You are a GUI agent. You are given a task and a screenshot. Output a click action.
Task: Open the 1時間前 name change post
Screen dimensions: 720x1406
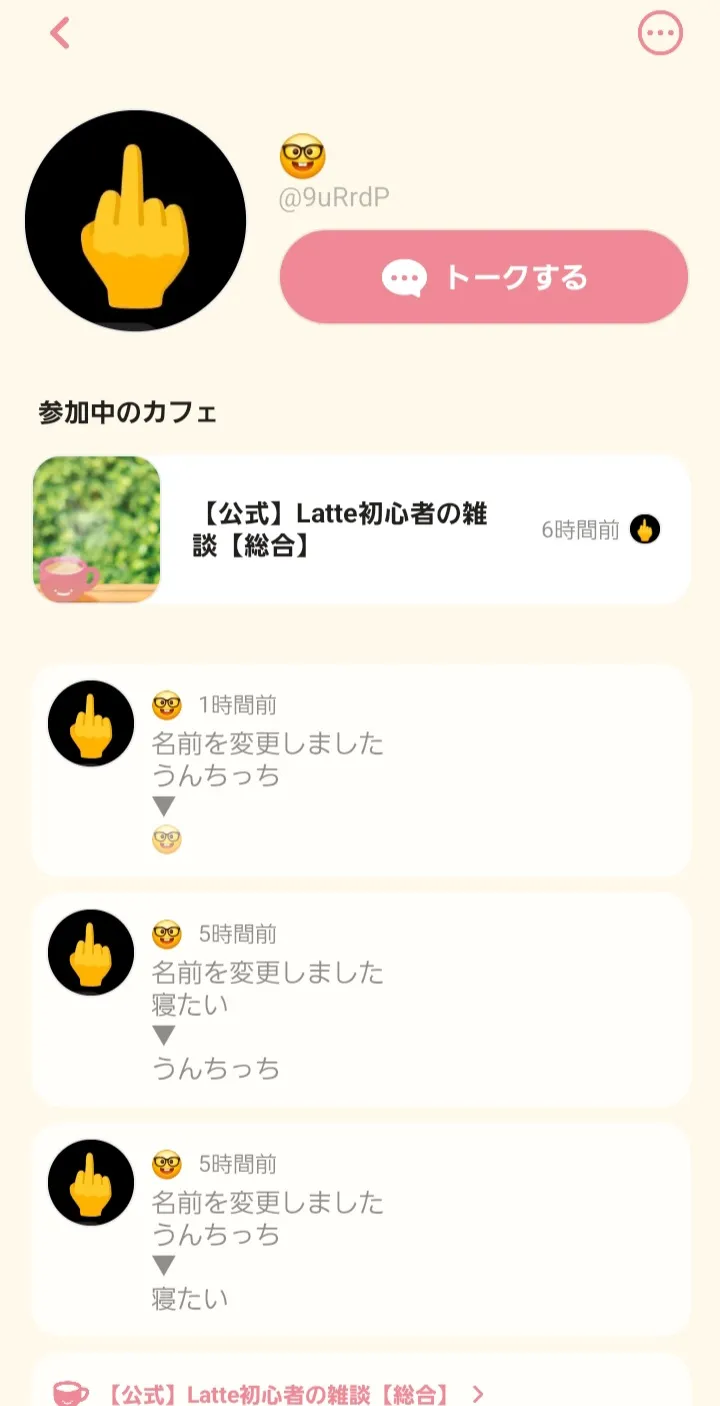pyautogui.click(x=360, y=770)
